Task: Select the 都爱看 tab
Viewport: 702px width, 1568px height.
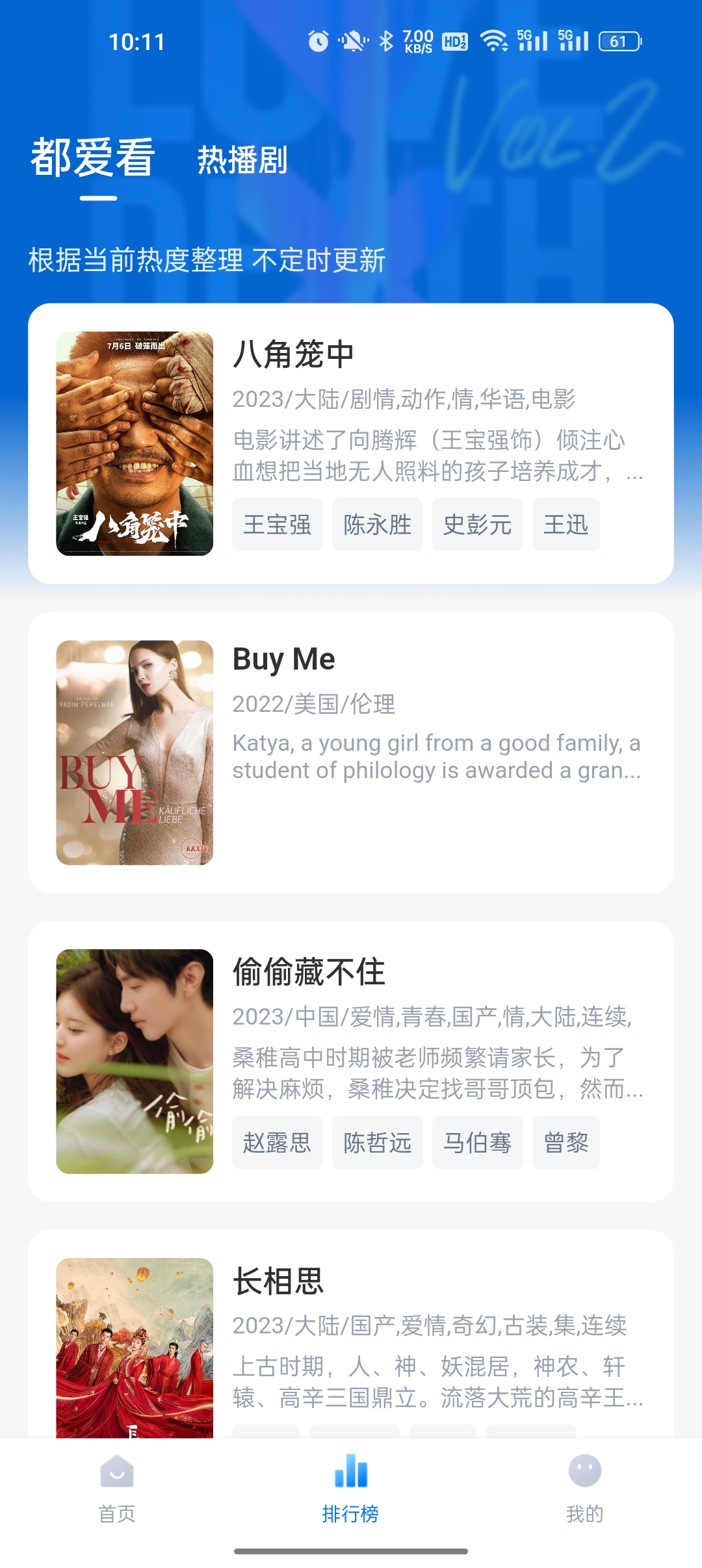Action: [92, 158]
